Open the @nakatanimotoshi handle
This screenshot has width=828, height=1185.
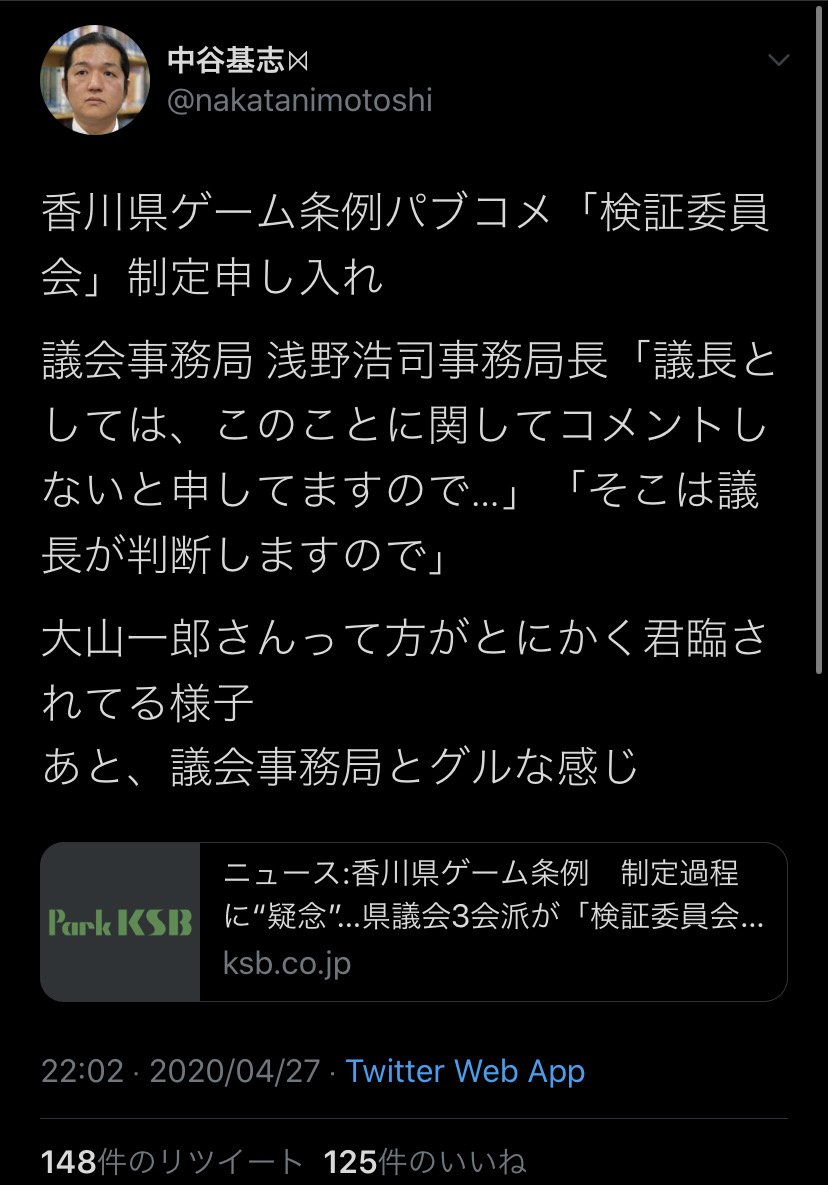[x=299, y=100]
